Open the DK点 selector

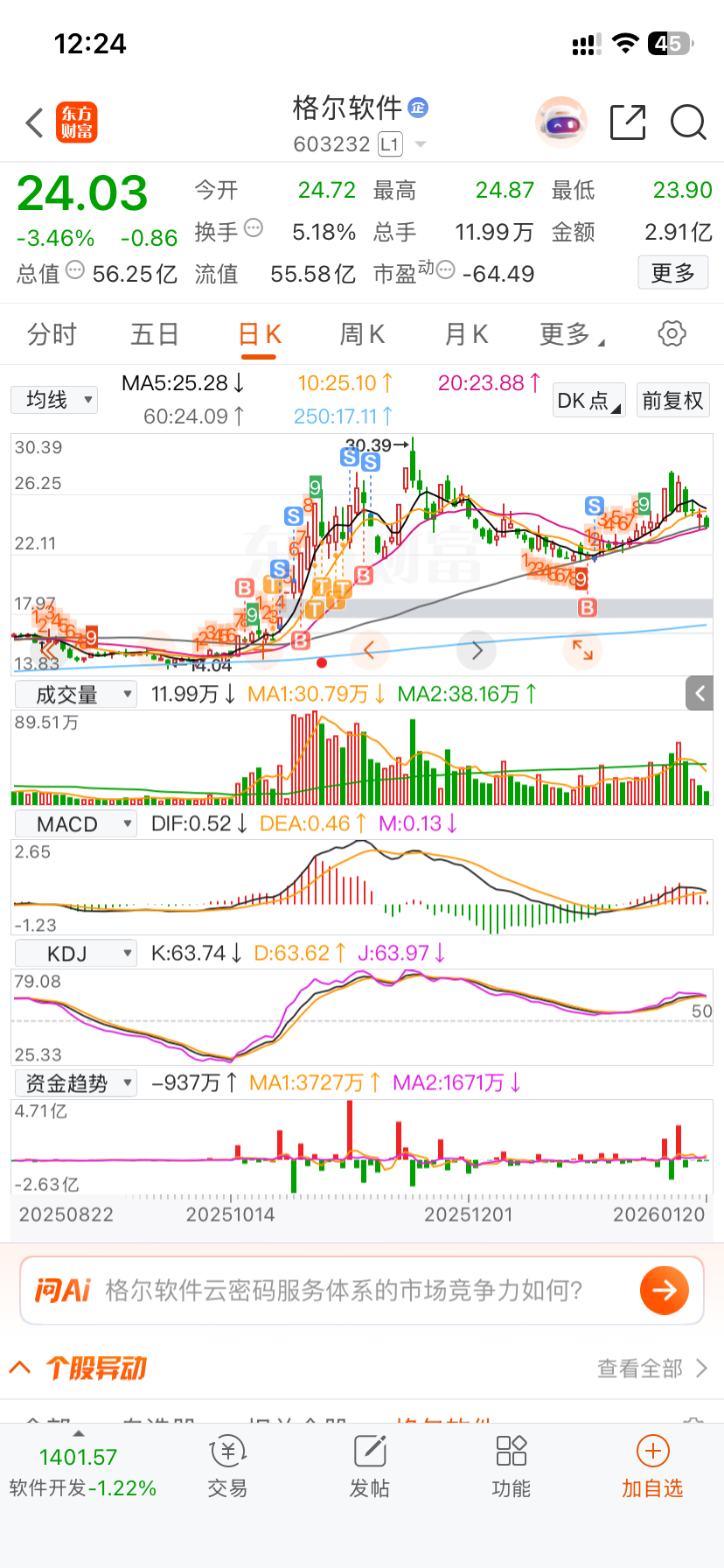pos(588,401)
